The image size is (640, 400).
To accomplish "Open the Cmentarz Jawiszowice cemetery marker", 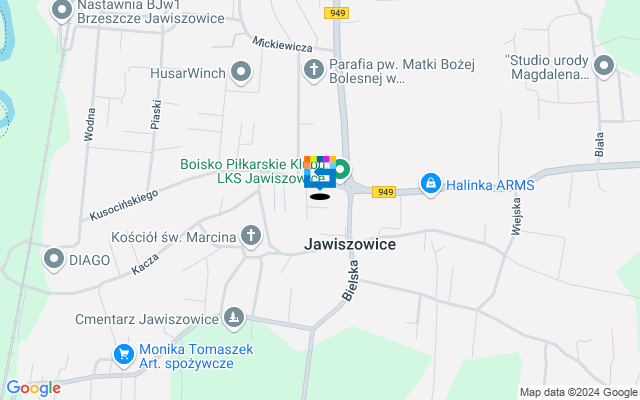I will 234,318.
